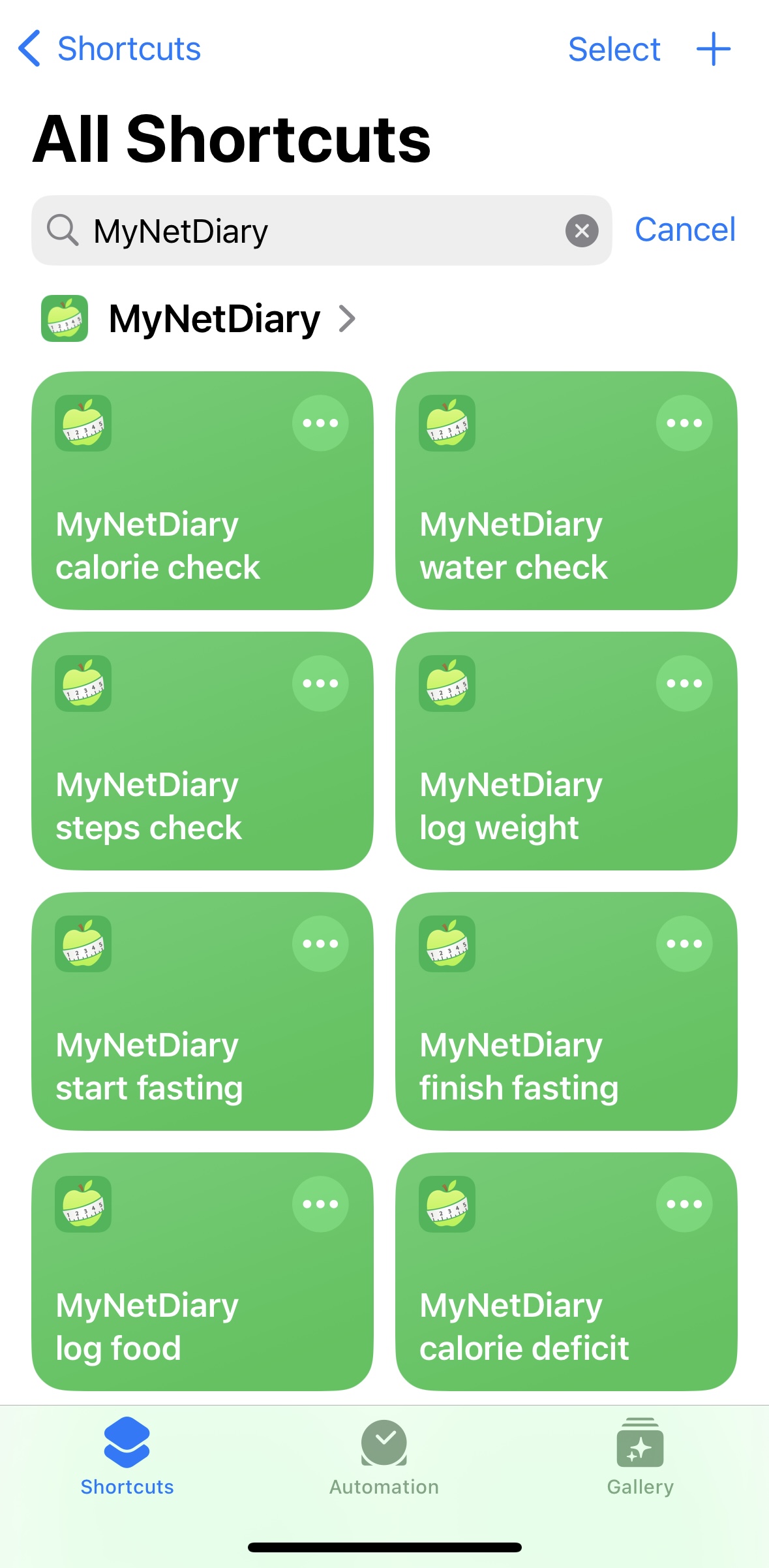Cancel the search
Viewport: 769px width, 1568px height.
pyautogui.click(x=685, y=230)
